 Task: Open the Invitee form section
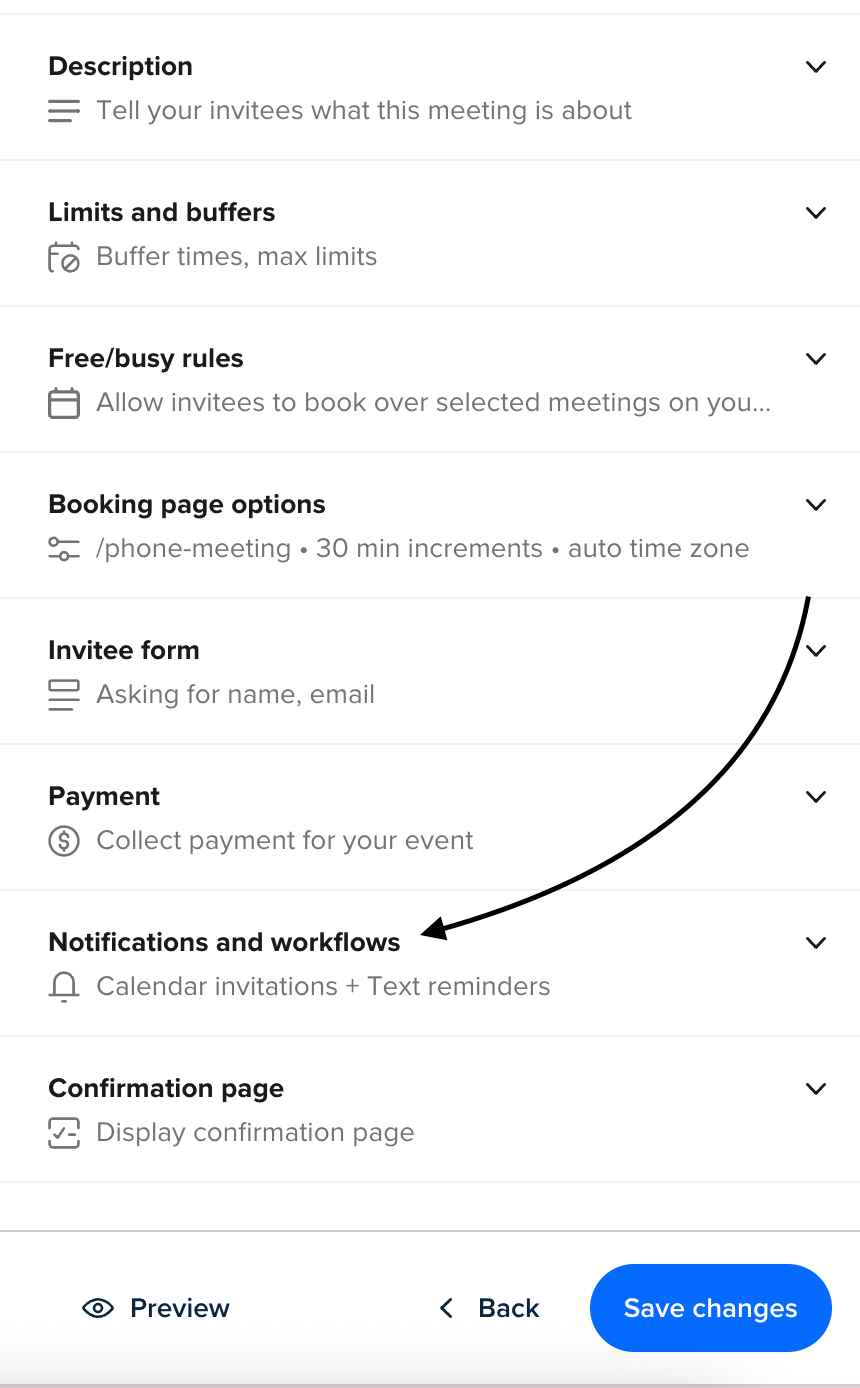pyautogui.click(x=430, y=671)
